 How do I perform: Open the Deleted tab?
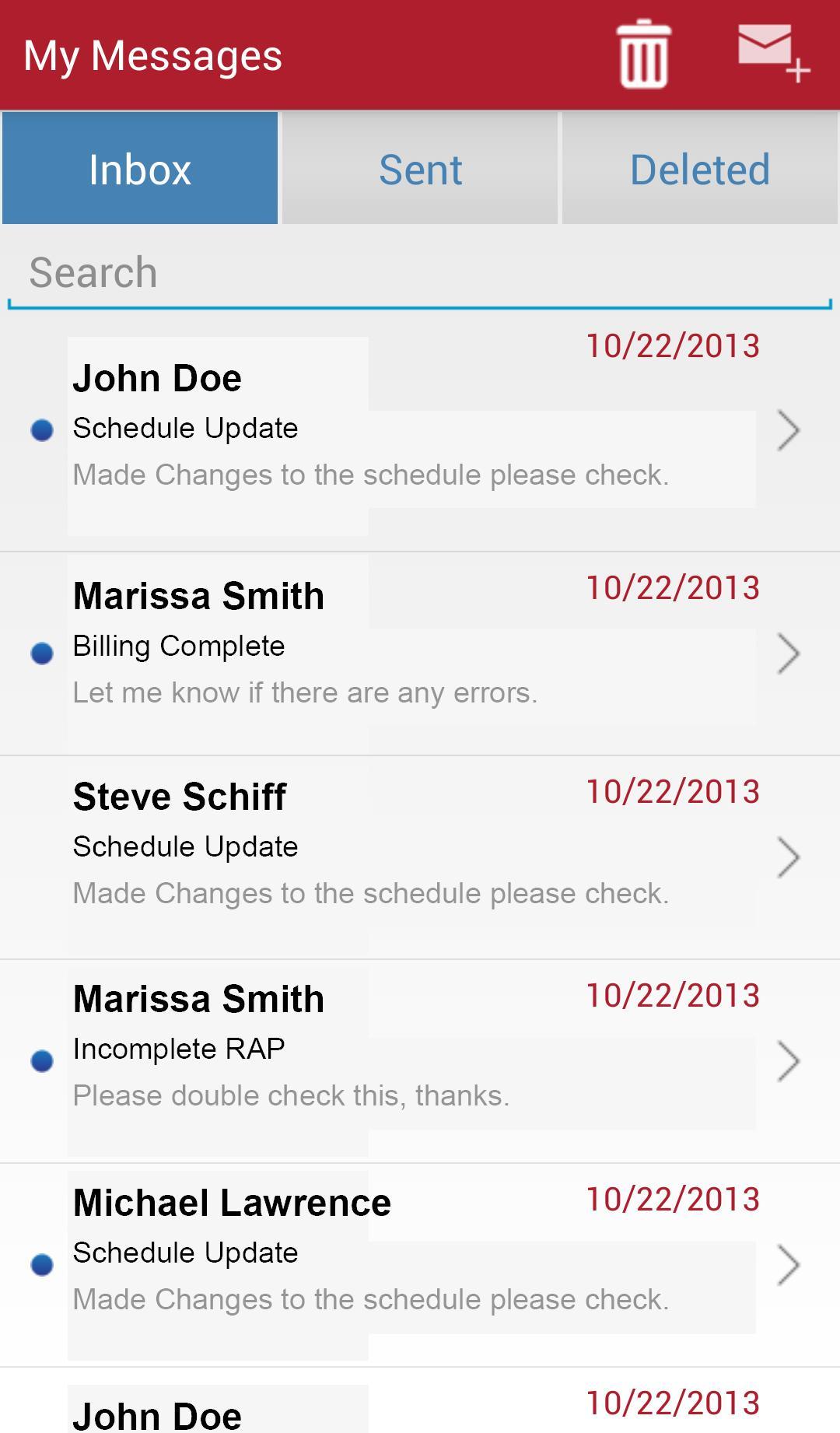(700, 169)
